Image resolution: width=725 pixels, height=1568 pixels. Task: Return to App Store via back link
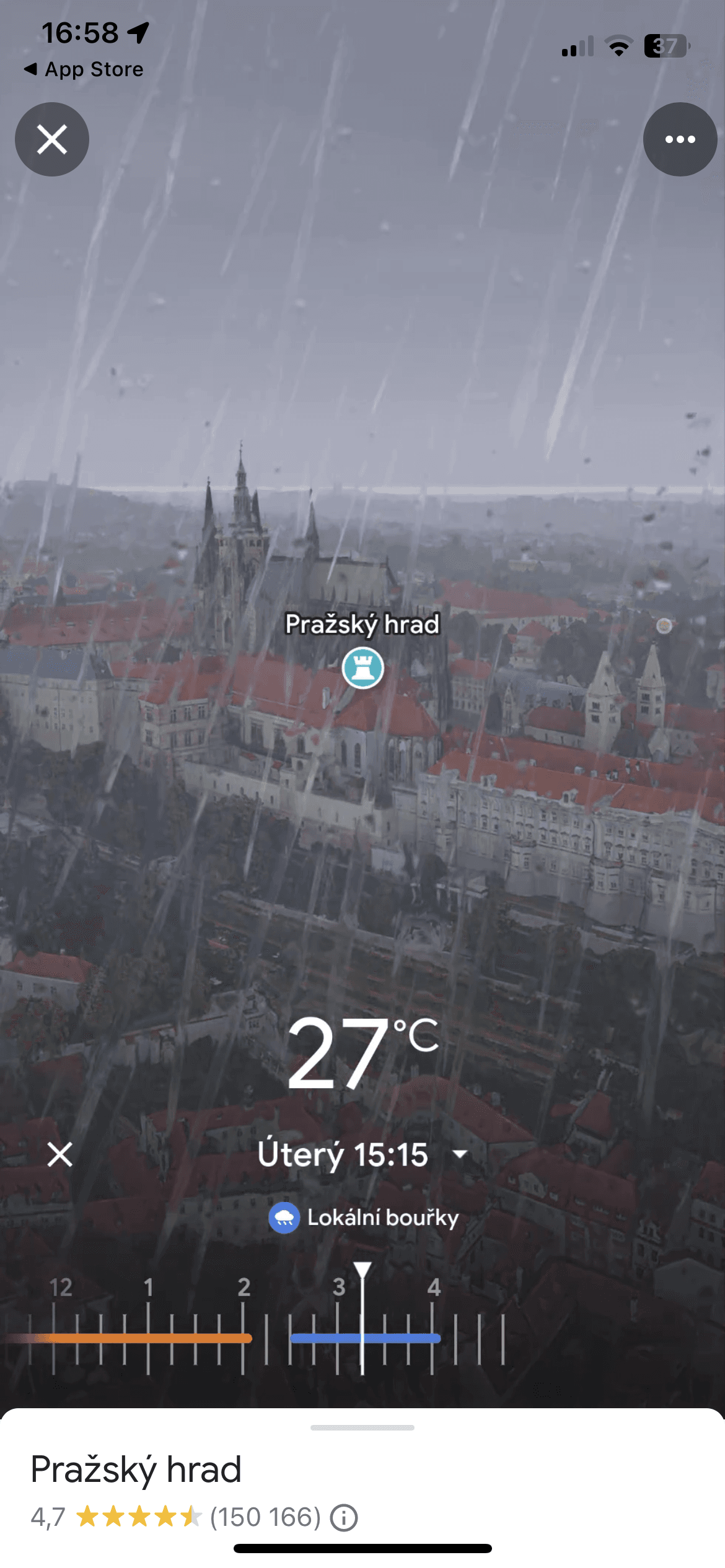point(84,69)
